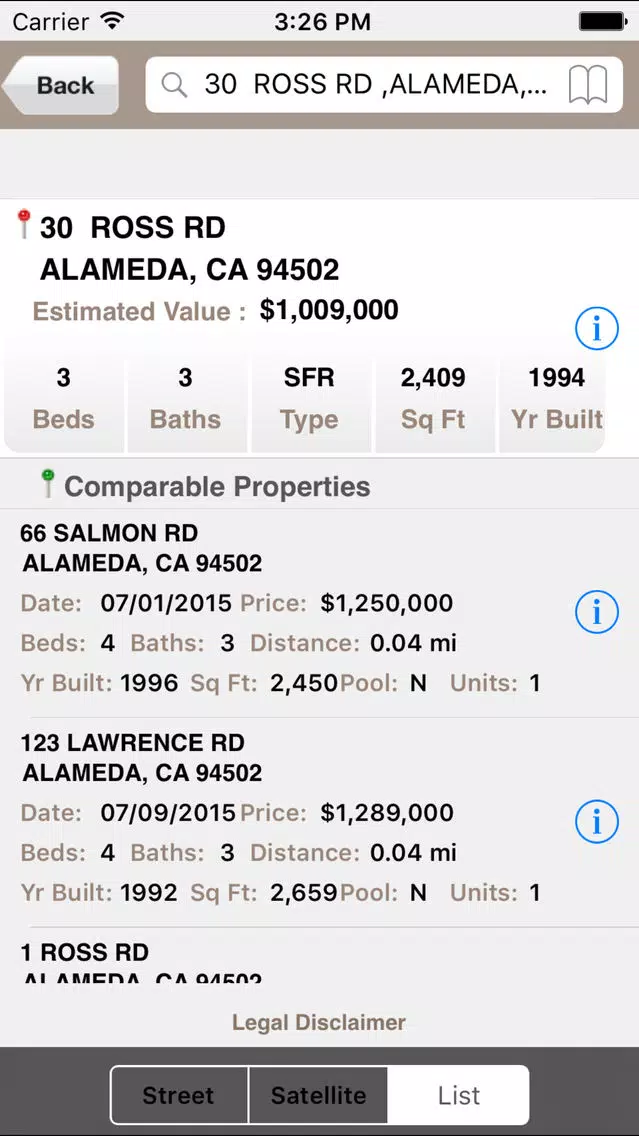Viewport: 639px width, 1136px height.
Task: Select the List view segment
Action: 459,1095
